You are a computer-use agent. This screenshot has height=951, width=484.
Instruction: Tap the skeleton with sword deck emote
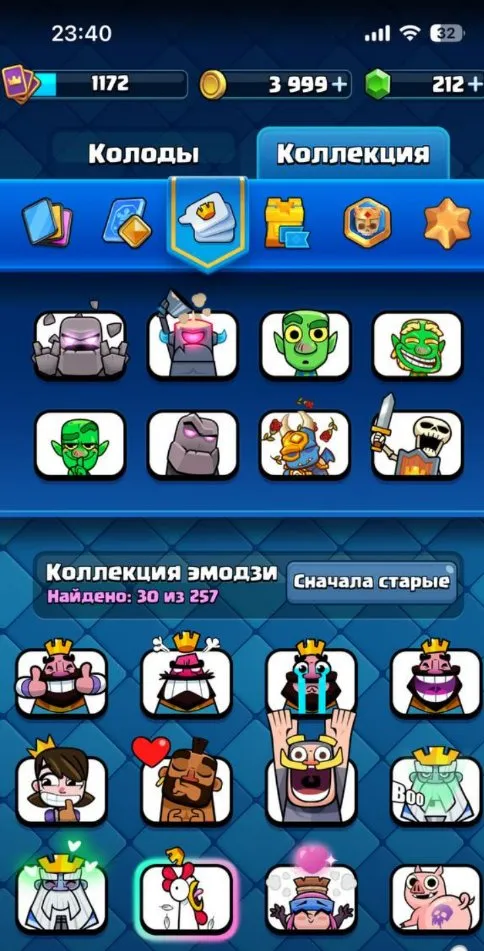417,437
